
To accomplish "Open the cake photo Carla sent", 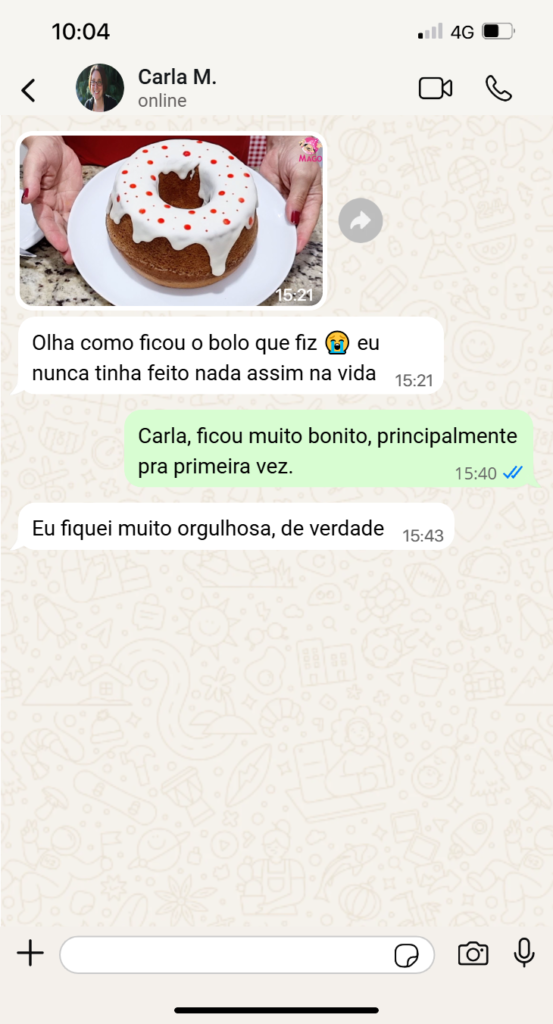I will [x=170, y=220].
